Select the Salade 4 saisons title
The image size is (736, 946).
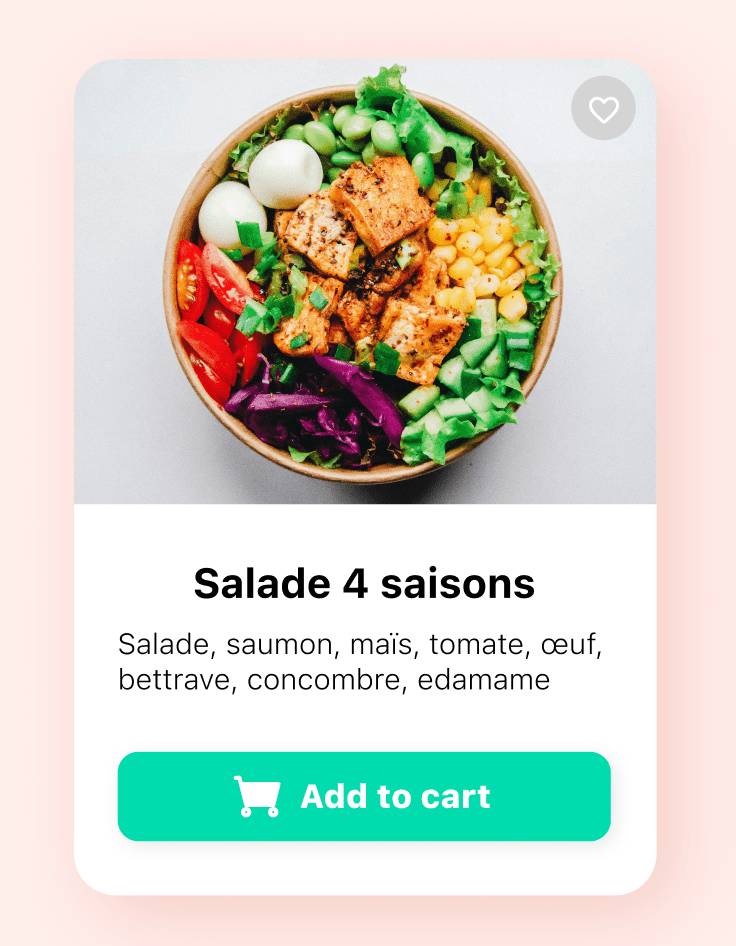(364, 584)
